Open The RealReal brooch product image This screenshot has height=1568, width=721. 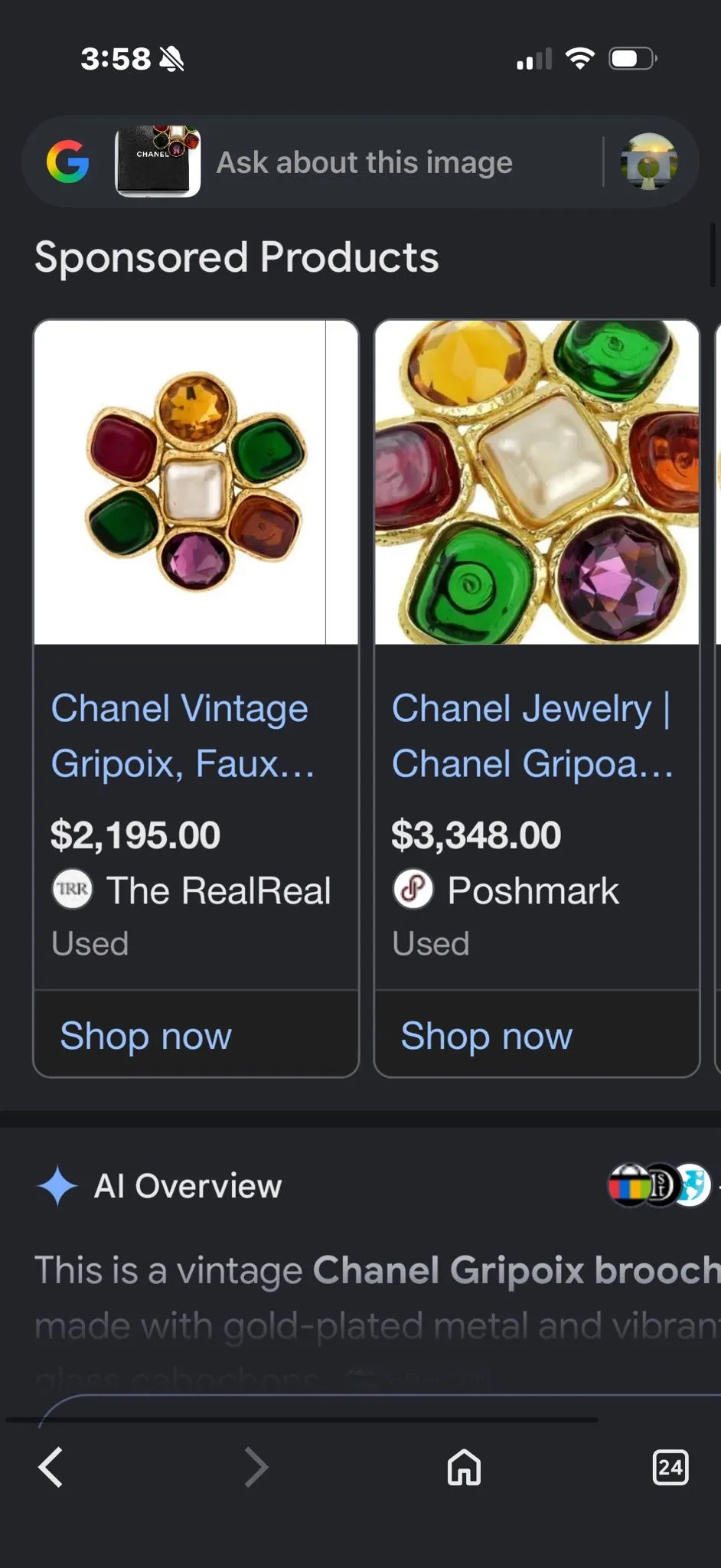[196, 482]
